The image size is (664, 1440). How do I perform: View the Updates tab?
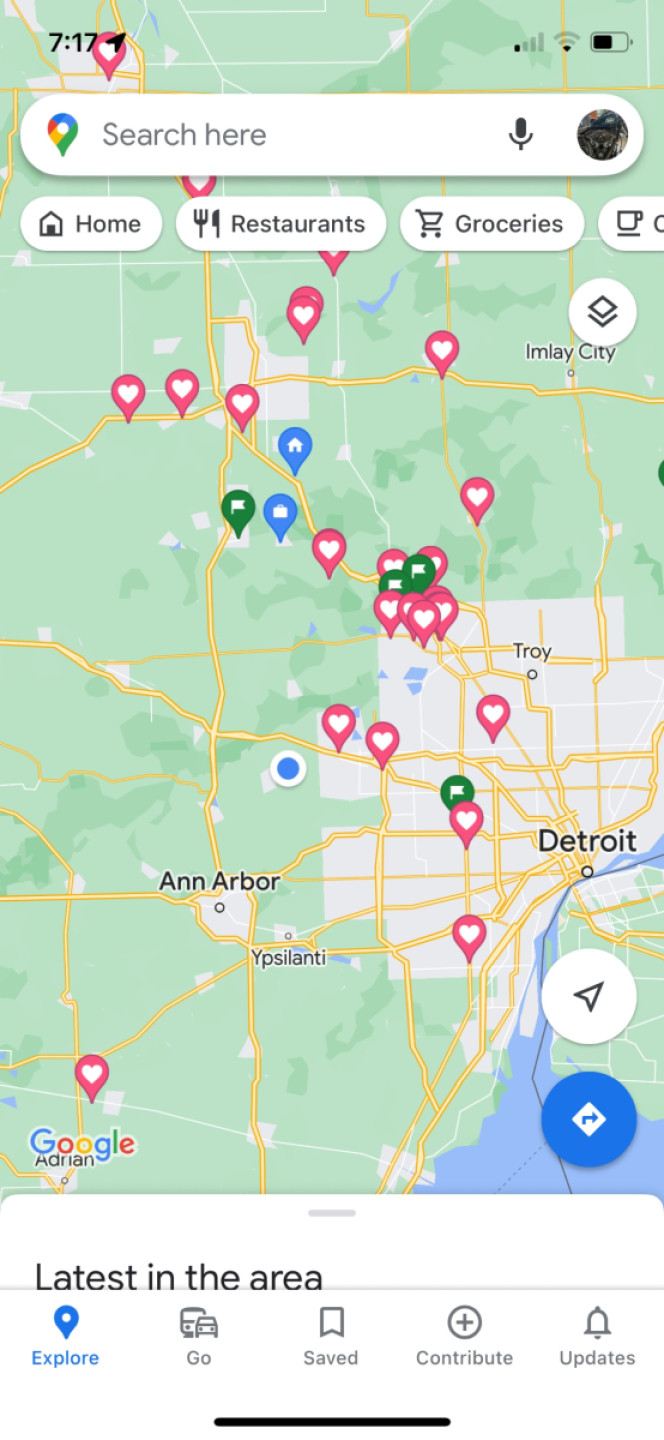(597, 1336)
